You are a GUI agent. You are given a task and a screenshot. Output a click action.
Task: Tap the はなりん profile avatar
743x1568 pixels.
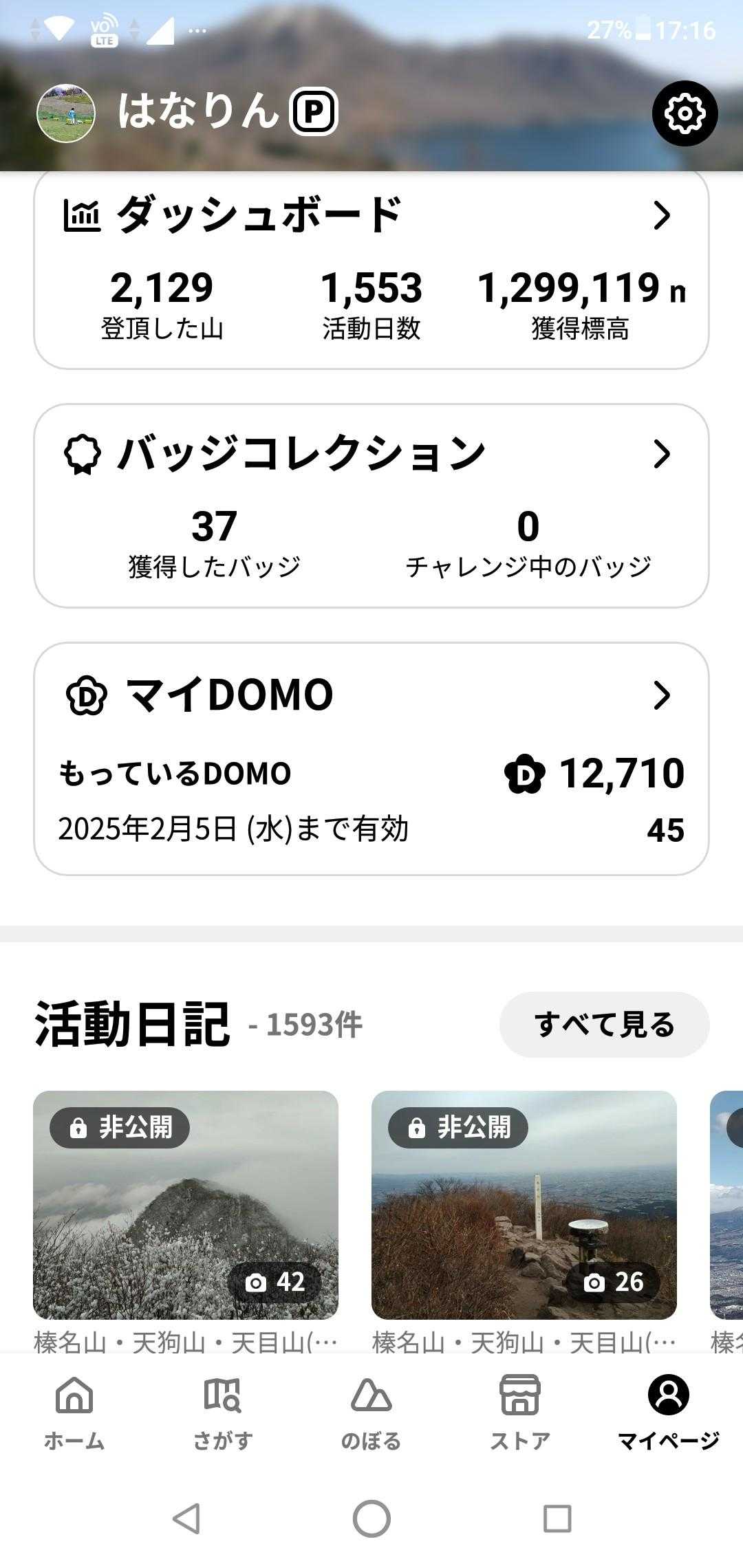(66, 113)
